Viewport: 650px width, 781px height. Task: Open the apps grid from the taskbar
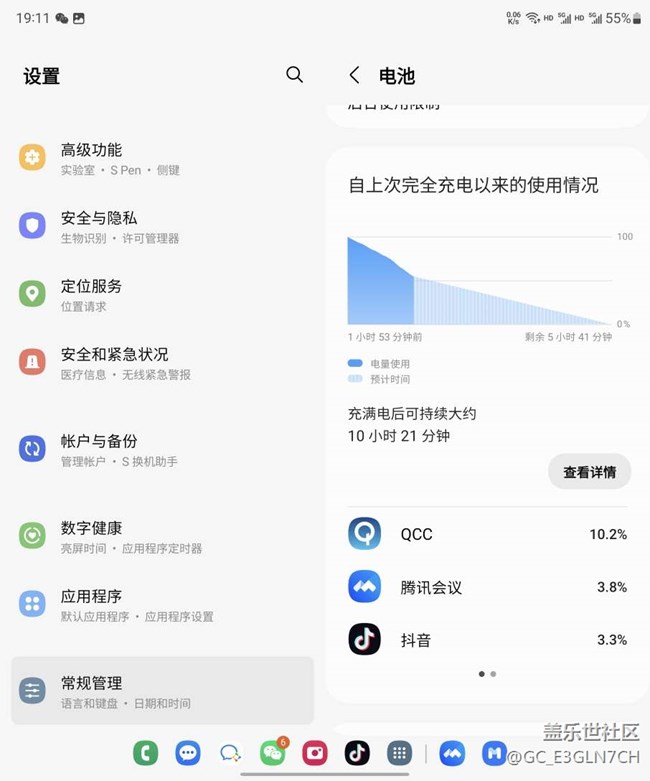tap(399, 753)
